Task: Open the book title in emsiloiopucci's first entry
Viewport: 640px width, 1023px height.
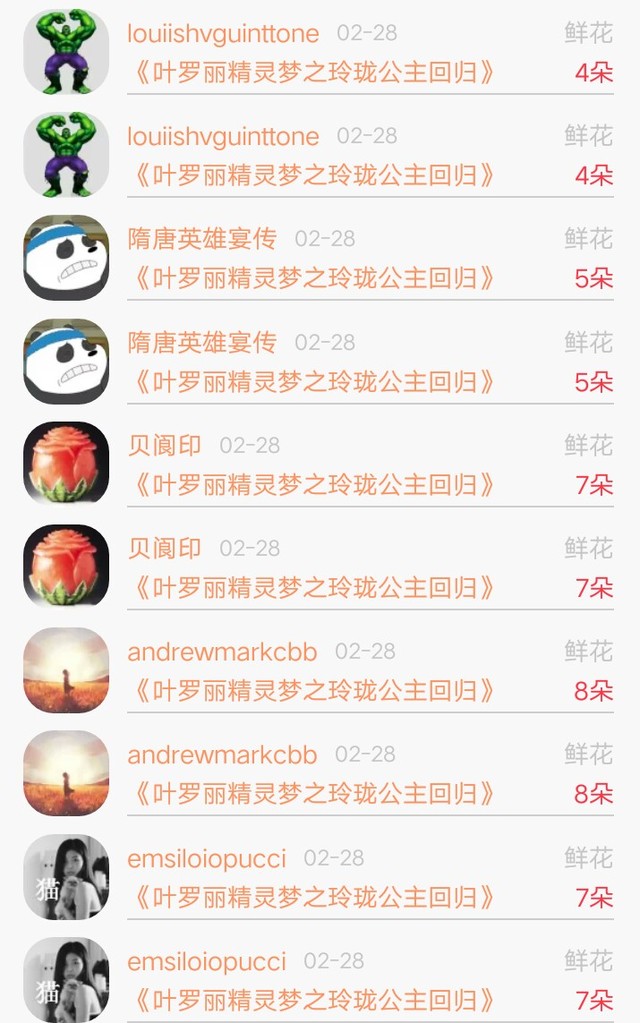Action: click(314, 896)
